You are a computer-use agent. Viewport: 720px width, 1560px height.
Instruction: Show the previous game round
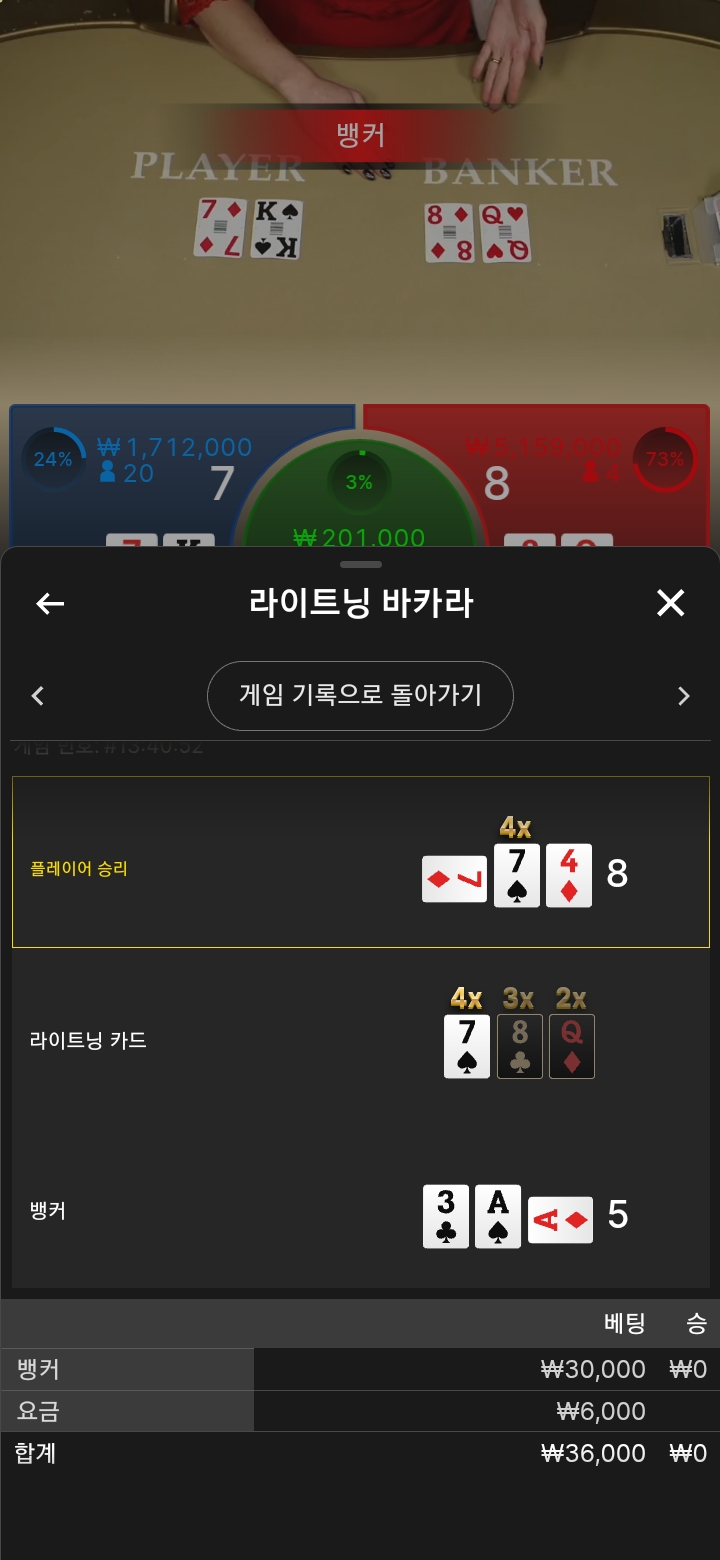tap(38, 696)
